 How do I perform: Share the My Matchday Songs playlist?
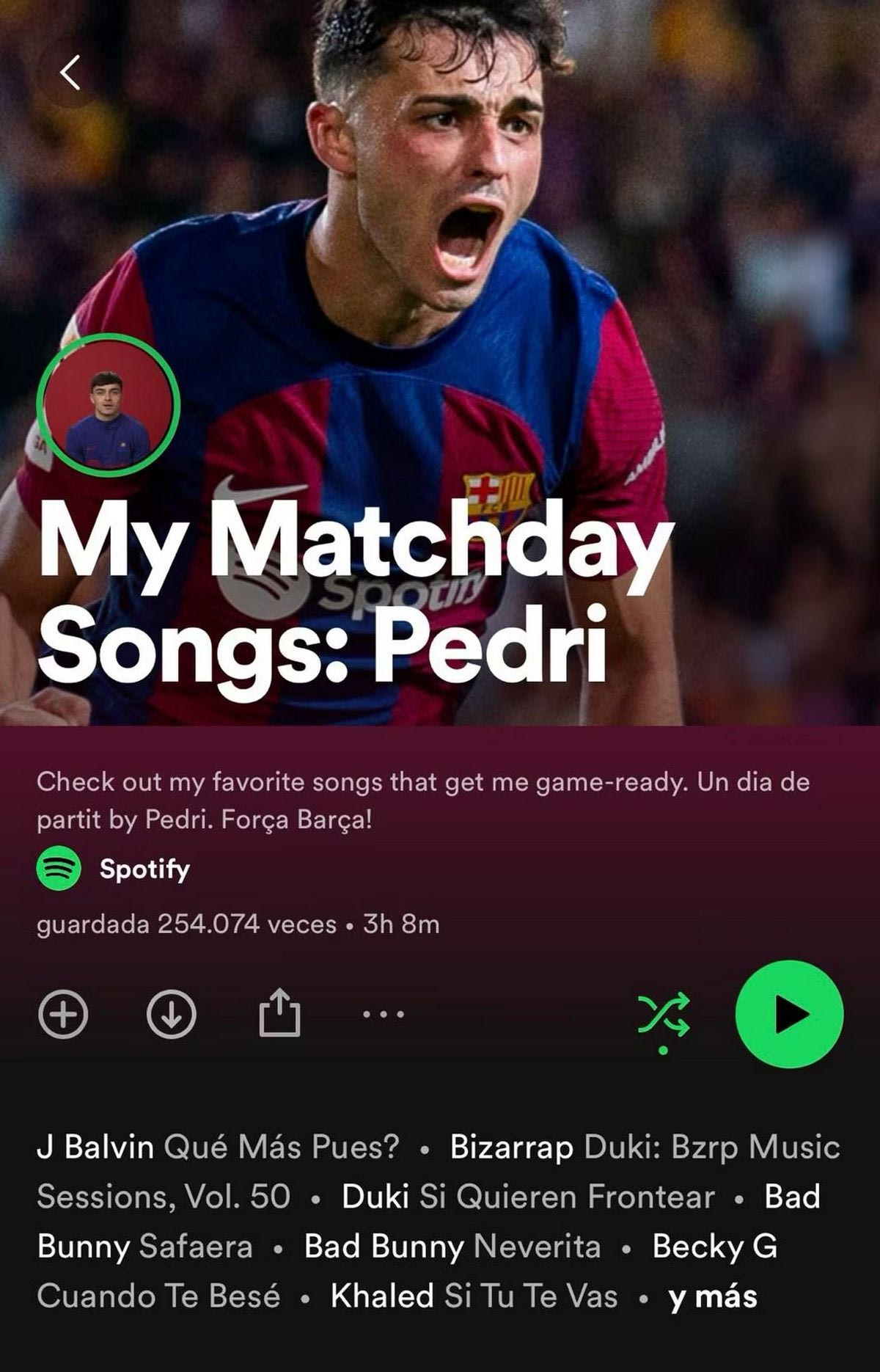(x=279, y=1013)
